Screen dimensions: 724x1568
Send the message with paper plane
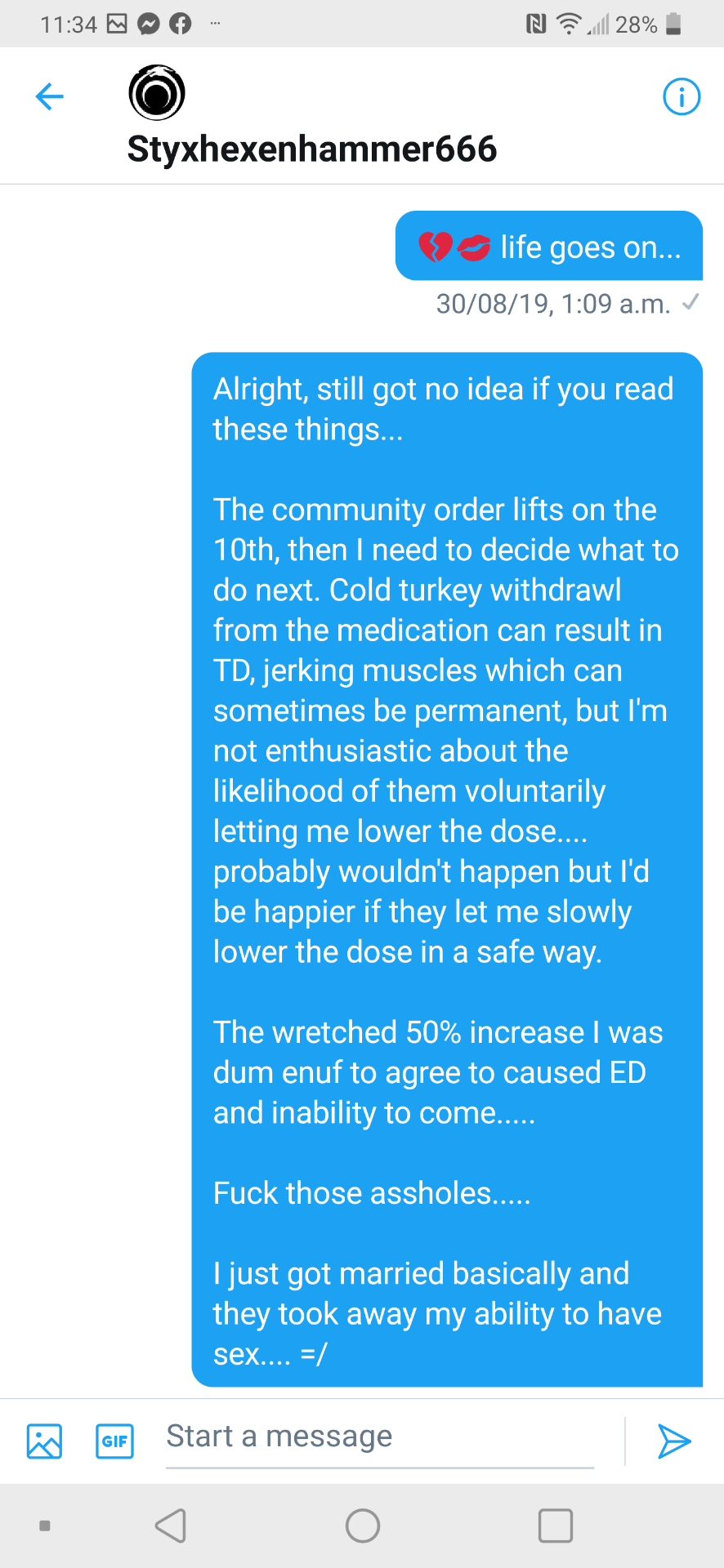tap(674, 1441)
